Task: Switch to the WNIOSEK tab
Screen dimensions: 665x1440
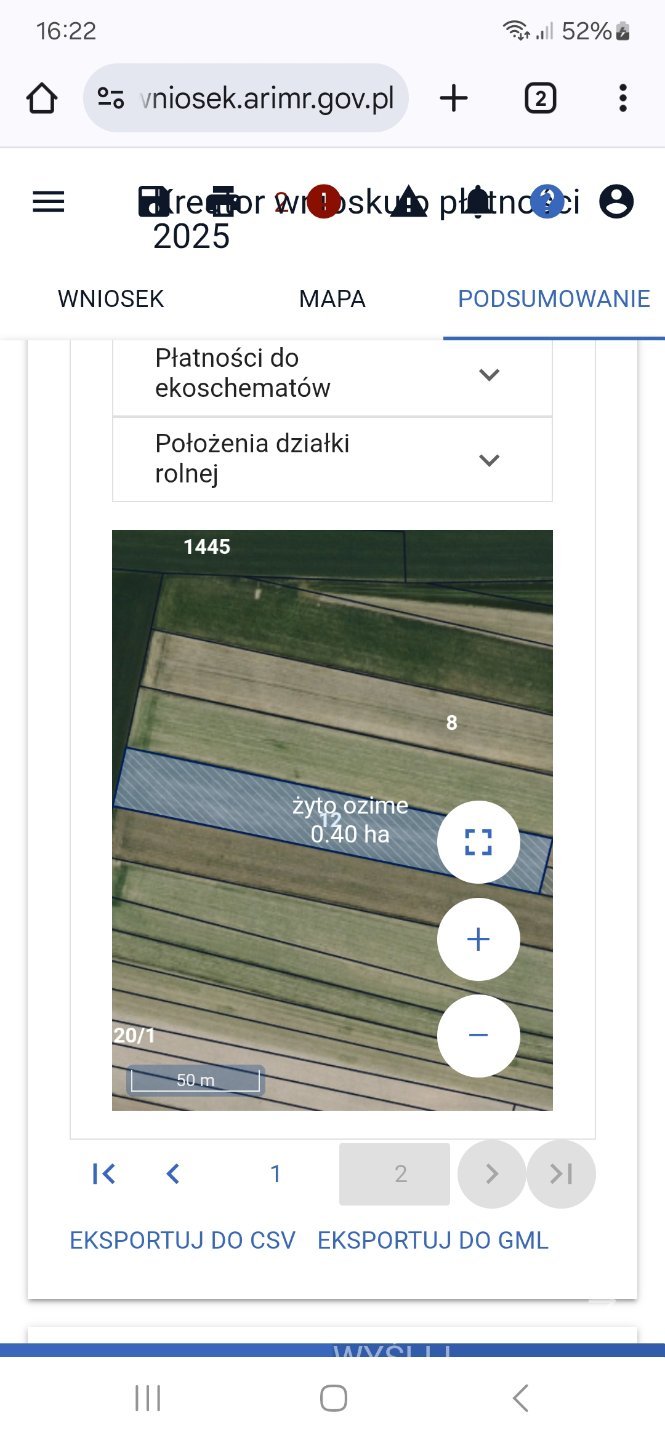Action: (x=110, y=299)
